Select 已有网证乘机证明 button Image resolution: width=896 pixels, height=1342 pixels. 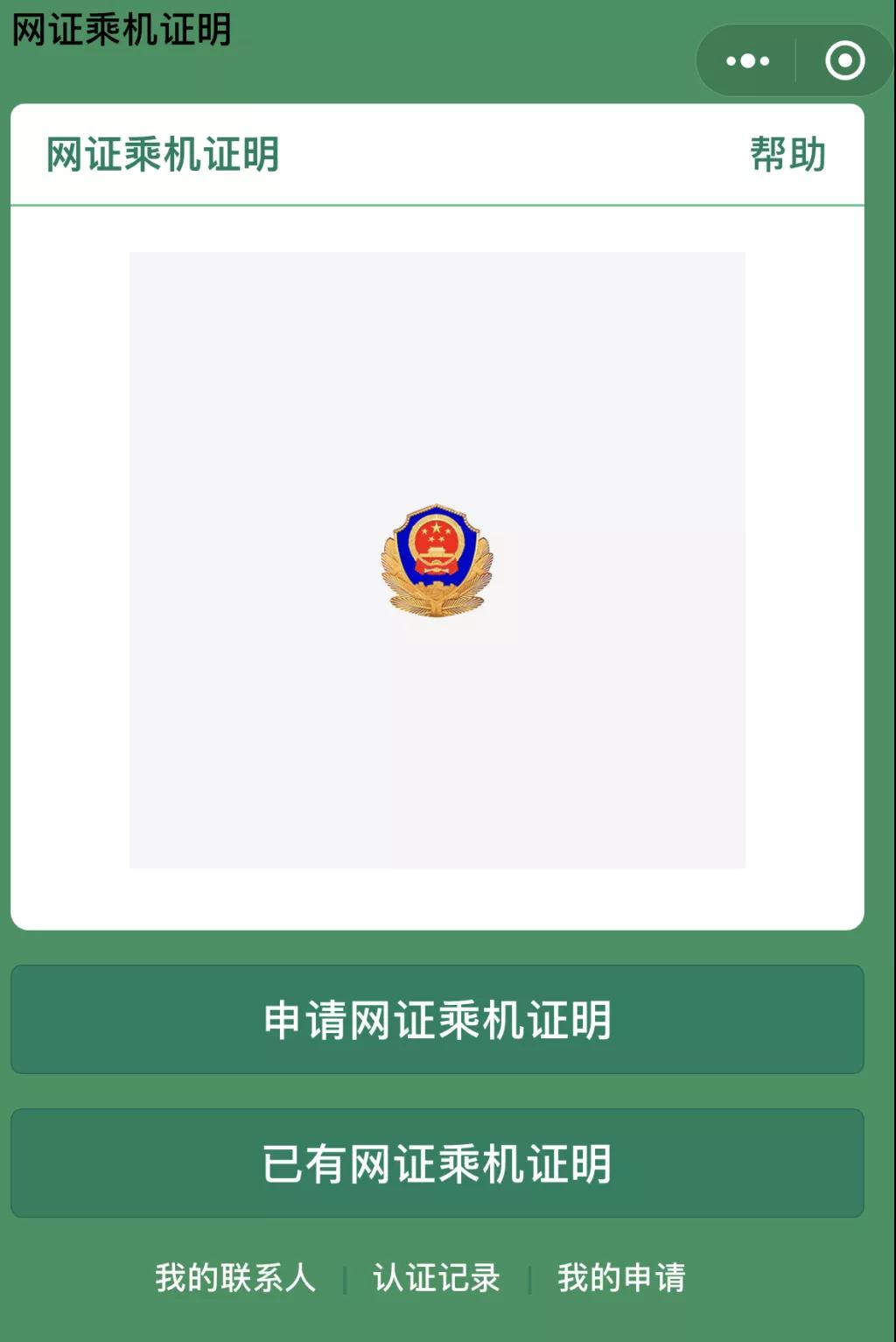point(437,1163)
